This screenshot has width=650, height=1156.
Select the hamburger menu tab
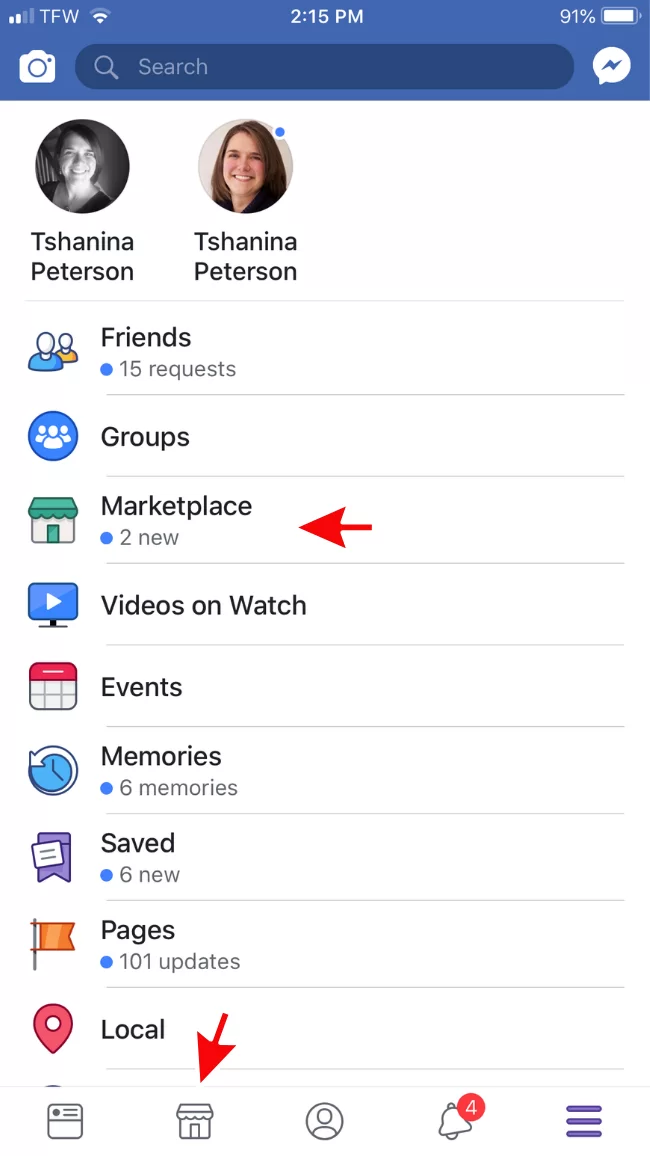tap(584, 1121)
